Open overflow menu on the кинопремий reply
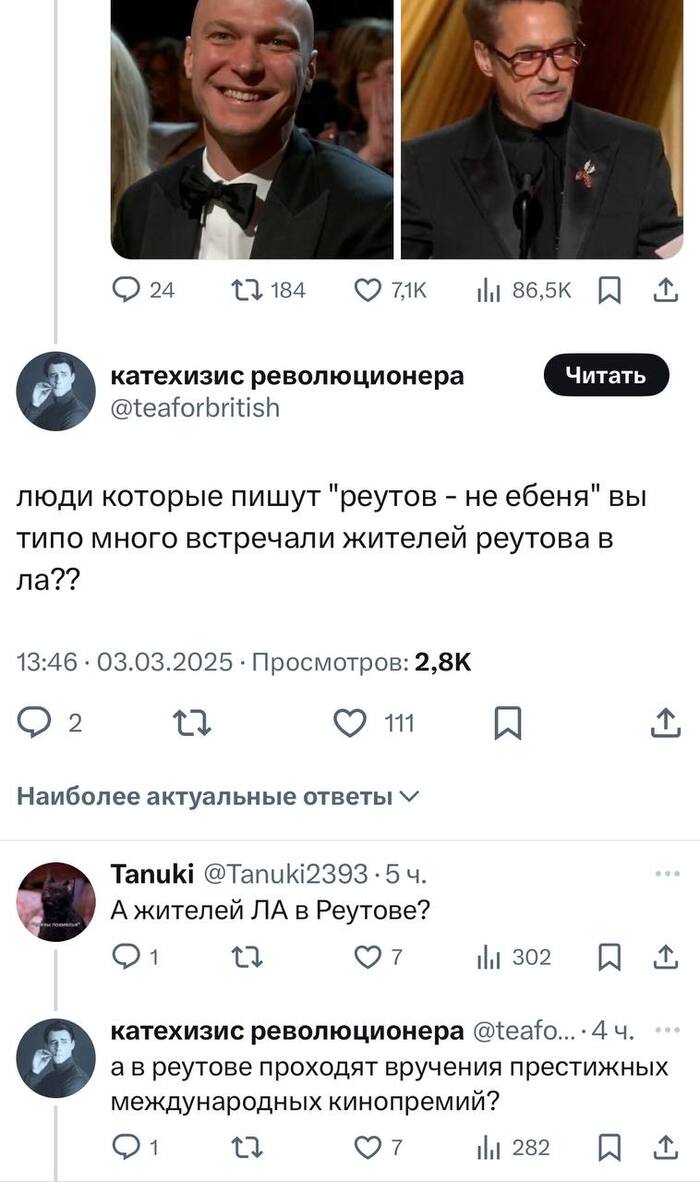700x1182 pixels. pyautogui.click(x=668, y=1030)
